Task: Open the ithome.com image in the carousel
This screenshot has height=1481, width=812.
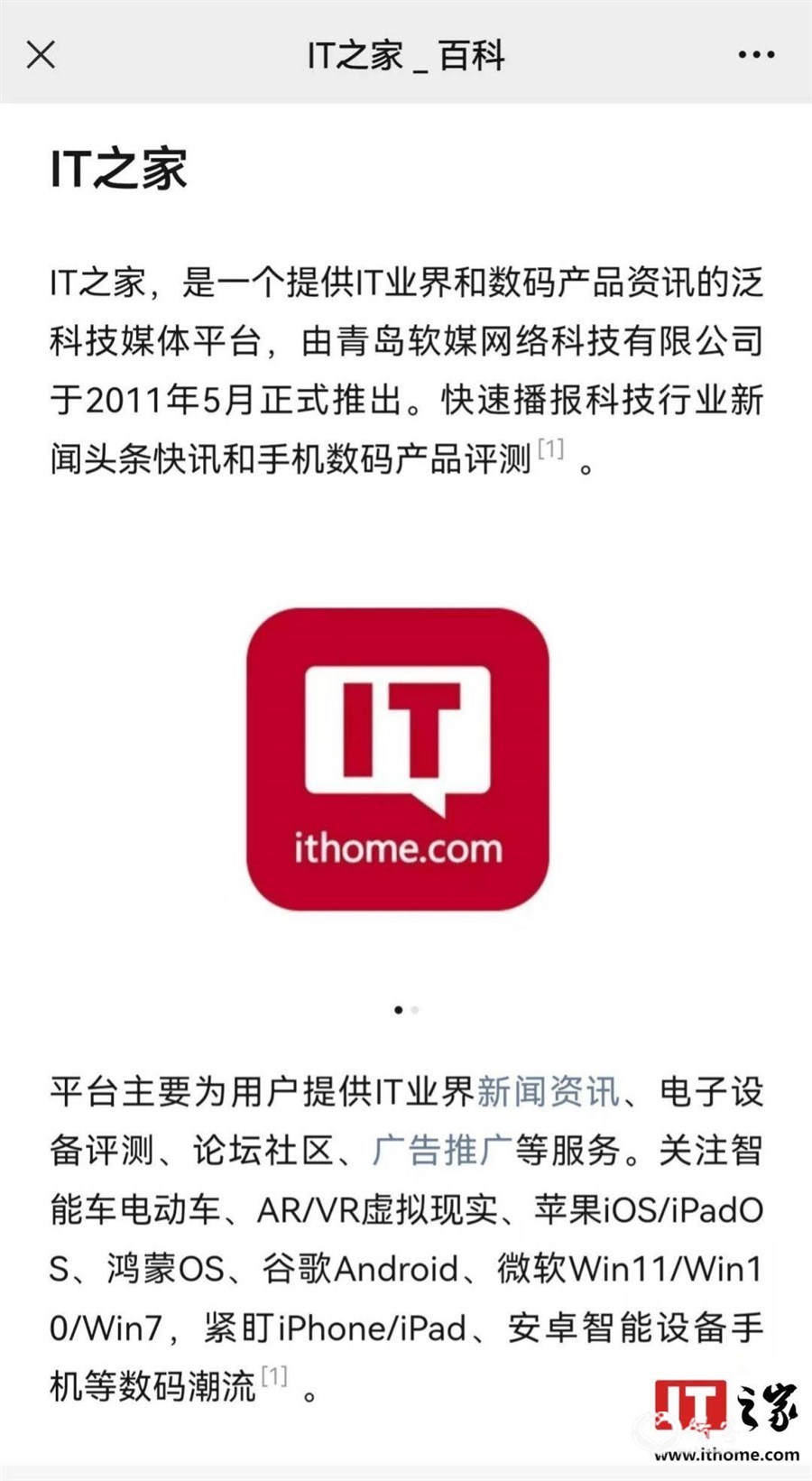Action: [x=398, y=760]
